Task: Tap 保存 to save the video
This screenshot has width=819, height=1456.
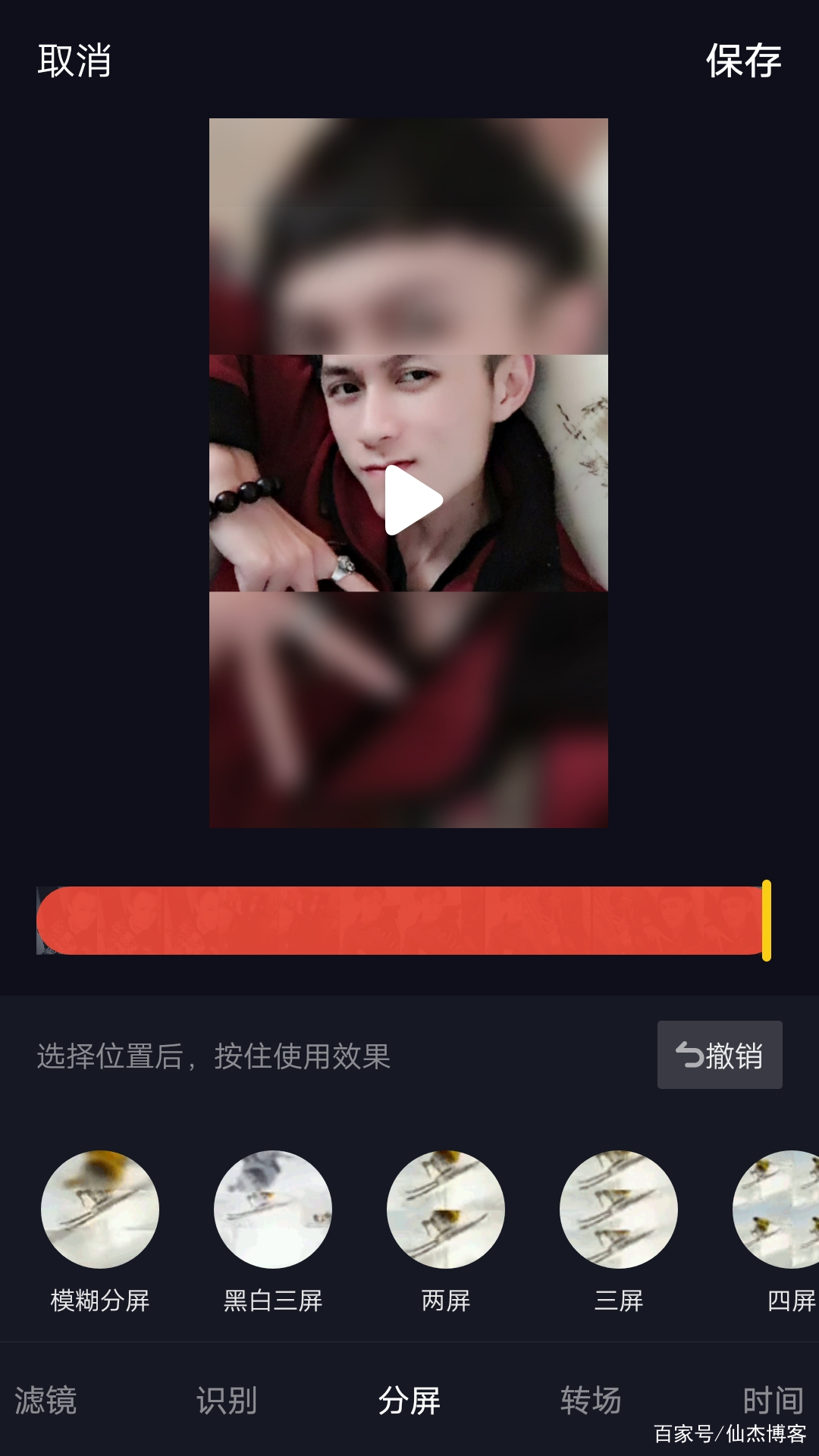Action: point(743,61)
